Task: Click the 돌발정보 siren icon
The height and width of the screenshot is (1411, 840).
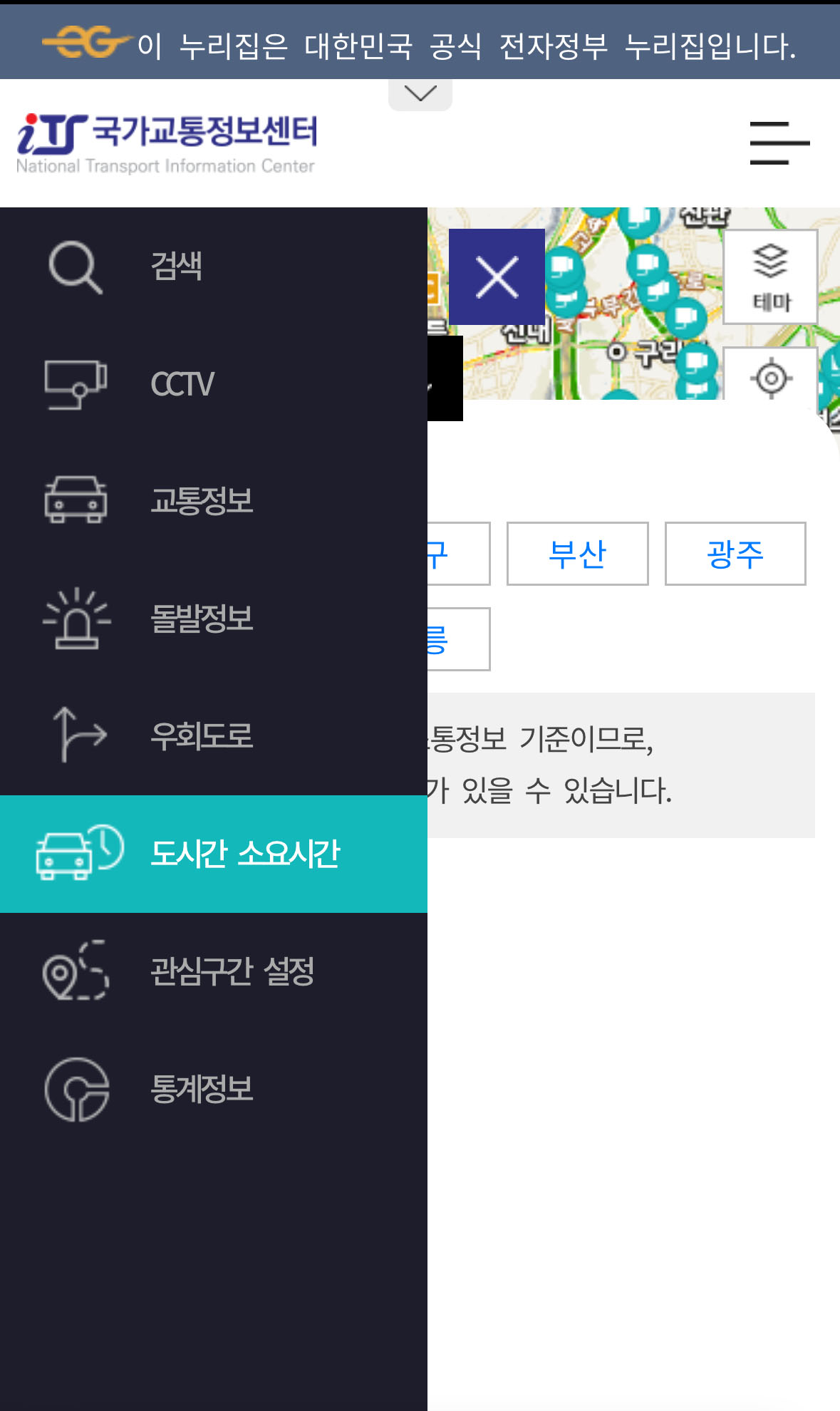Action: [x=75, y=619]
